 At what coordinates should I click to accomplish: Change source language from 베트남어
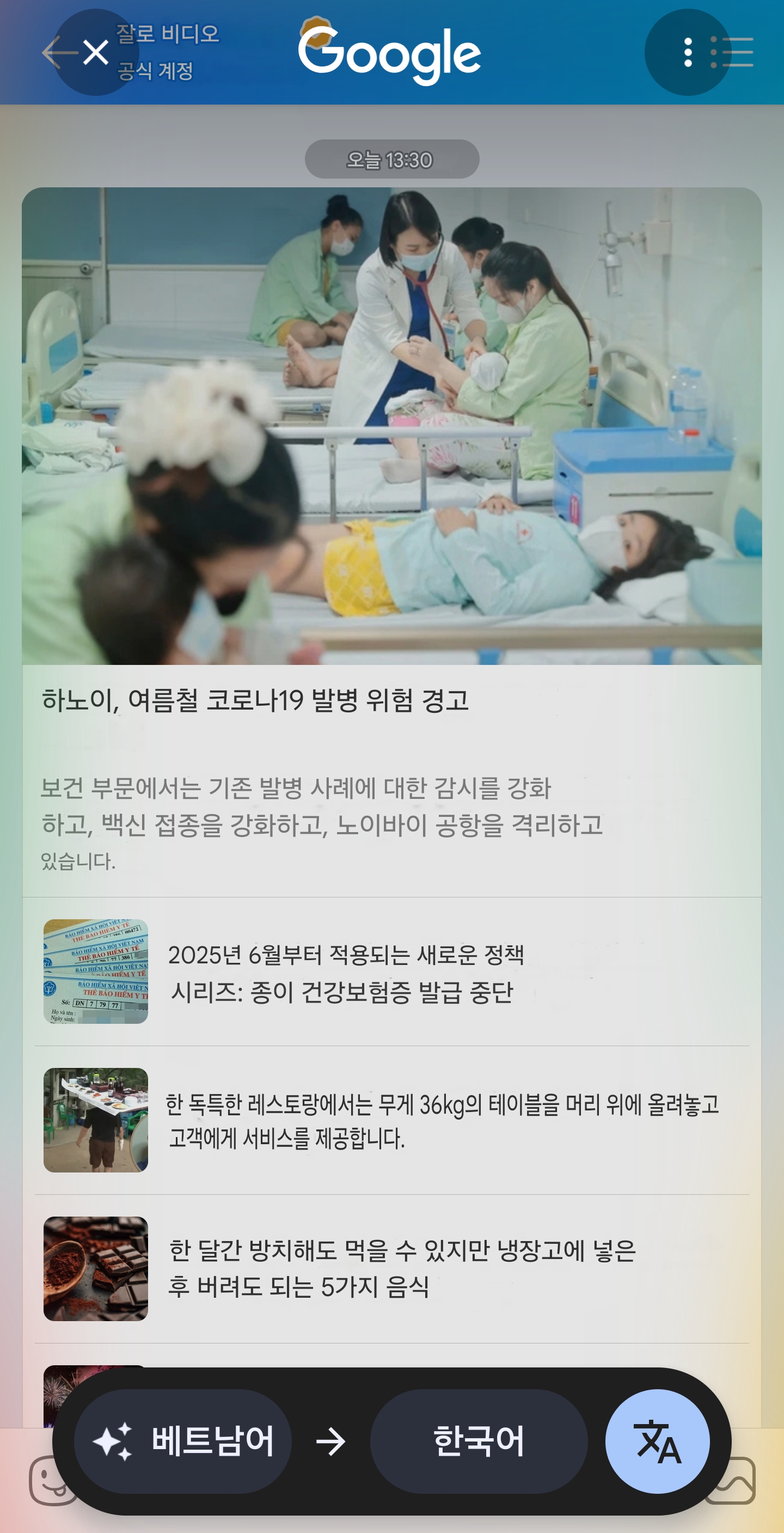pos(182,1441)
